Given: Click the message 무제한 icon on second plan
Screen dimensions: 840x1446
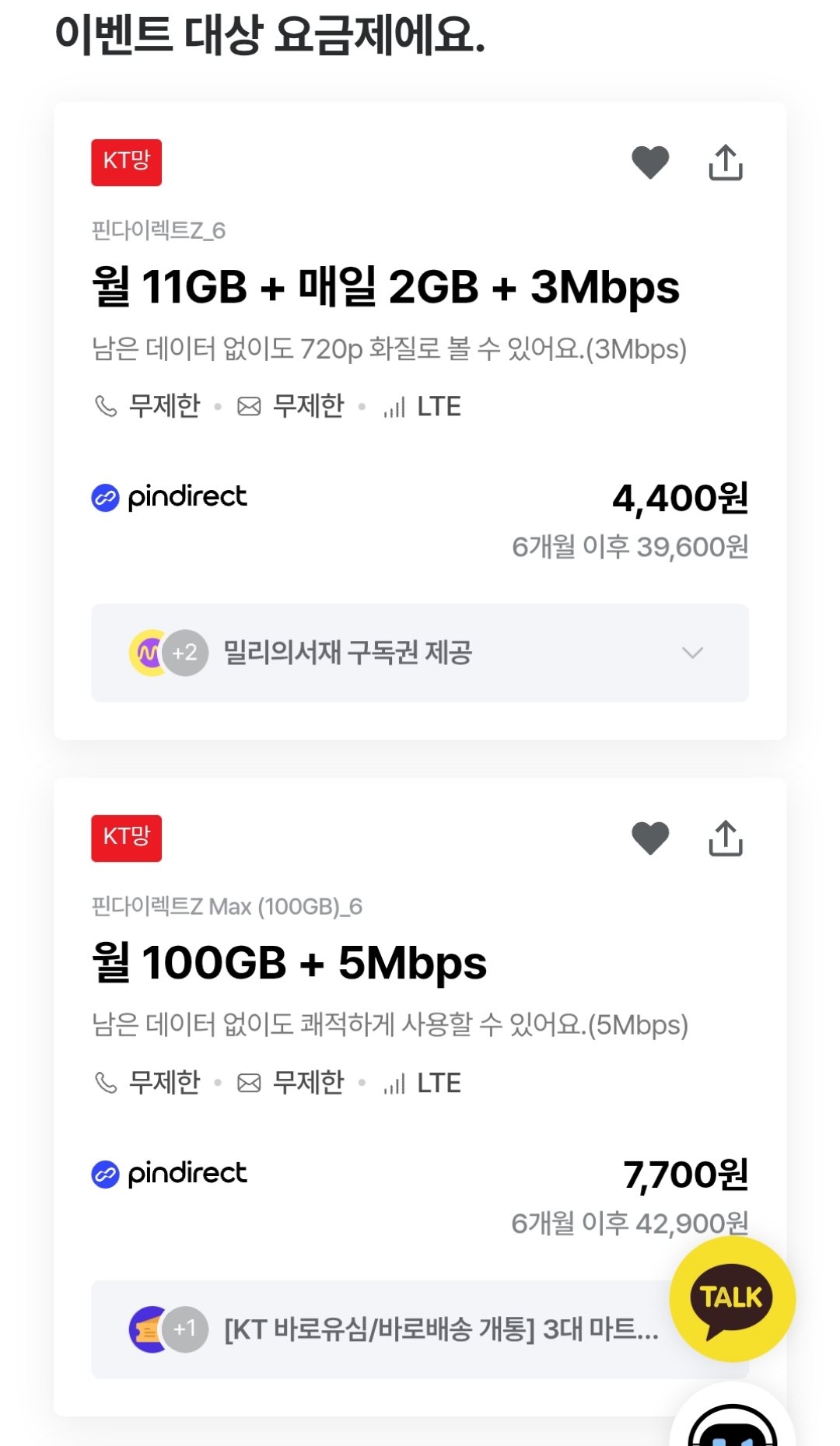Looking at the screenshot, I should (250, 1081).
